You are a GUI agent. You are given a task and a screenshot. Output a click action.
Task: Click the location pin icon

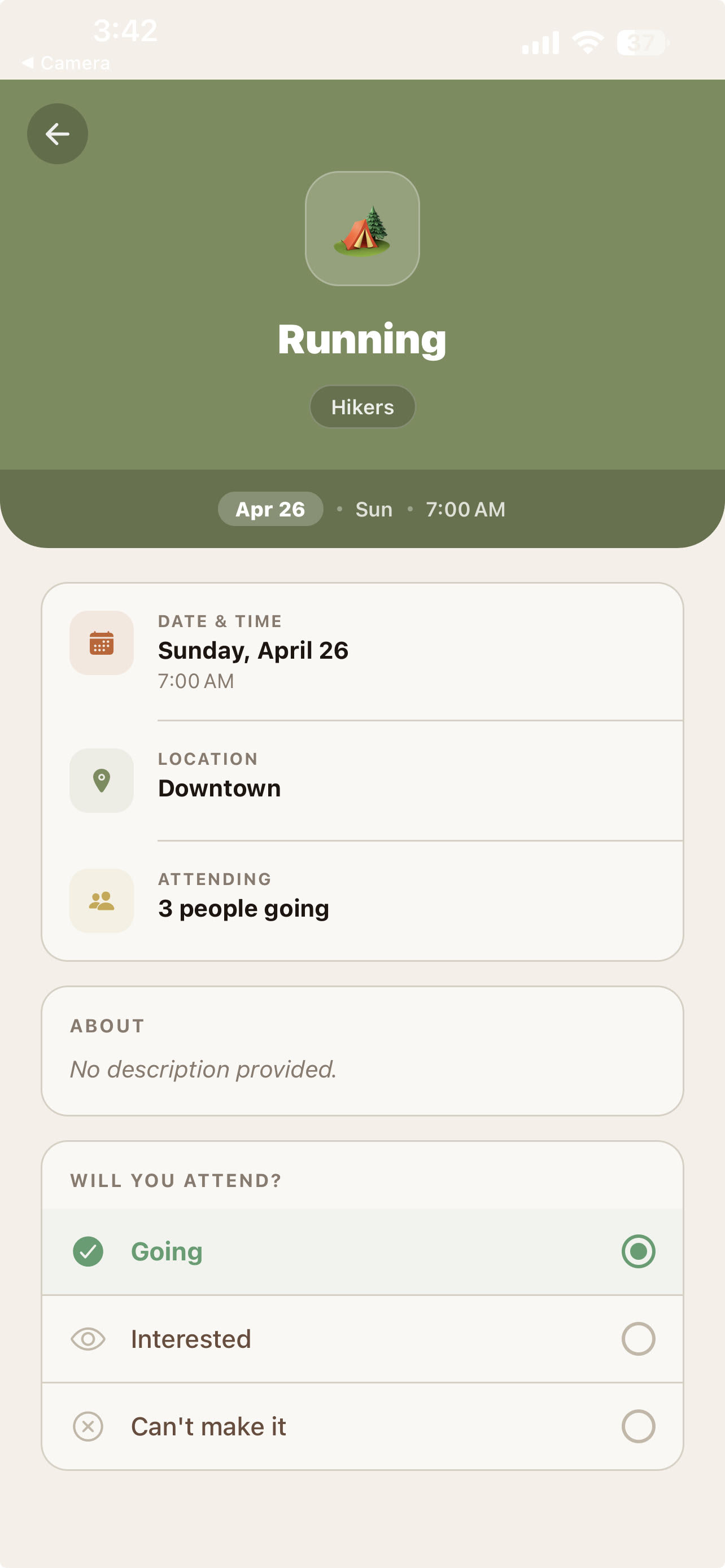coord(101,781)
